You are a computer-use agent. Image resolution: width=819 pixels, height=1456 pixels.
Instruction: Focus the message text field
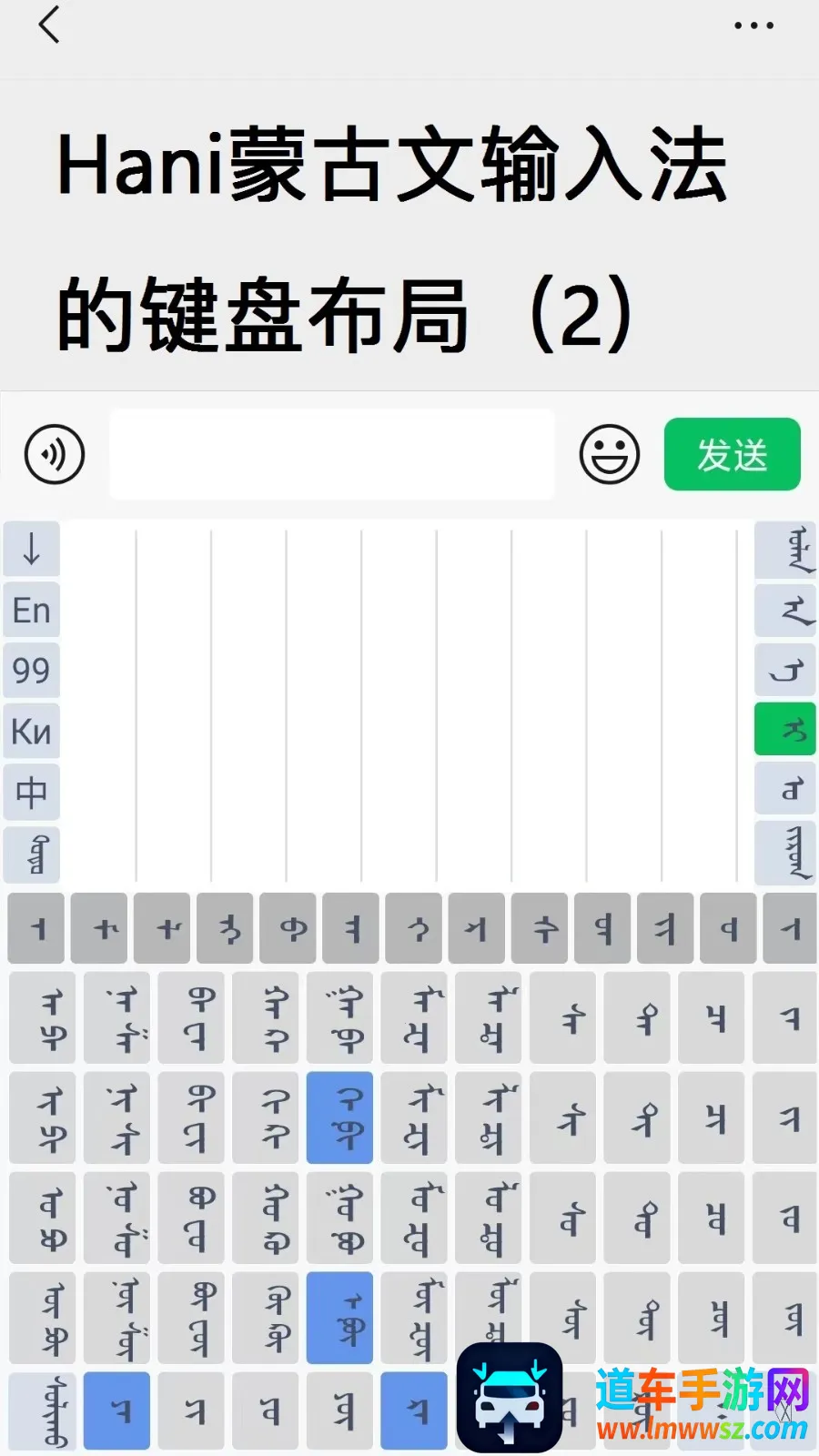(x=332, y=454)
